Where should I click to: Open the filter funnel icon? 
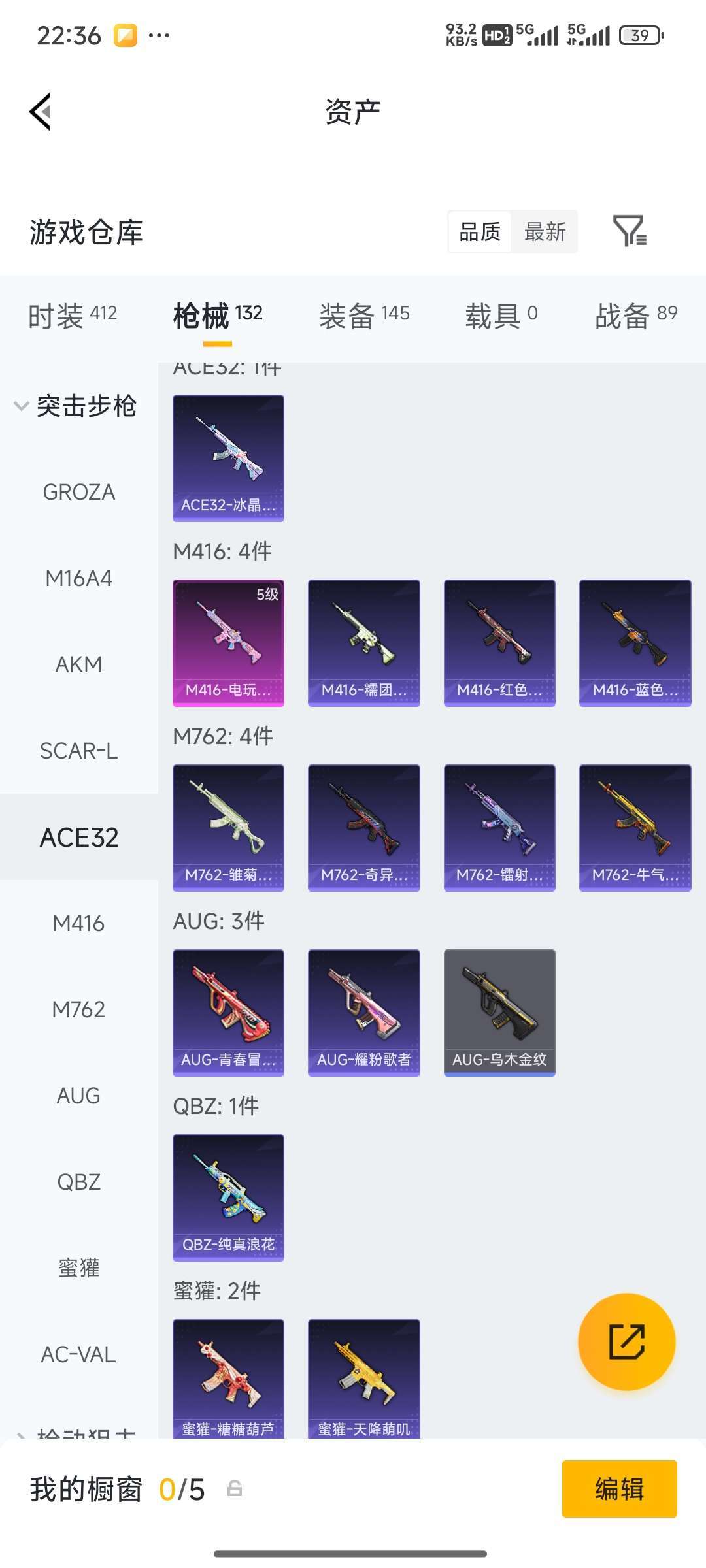(x=630, y=231)
